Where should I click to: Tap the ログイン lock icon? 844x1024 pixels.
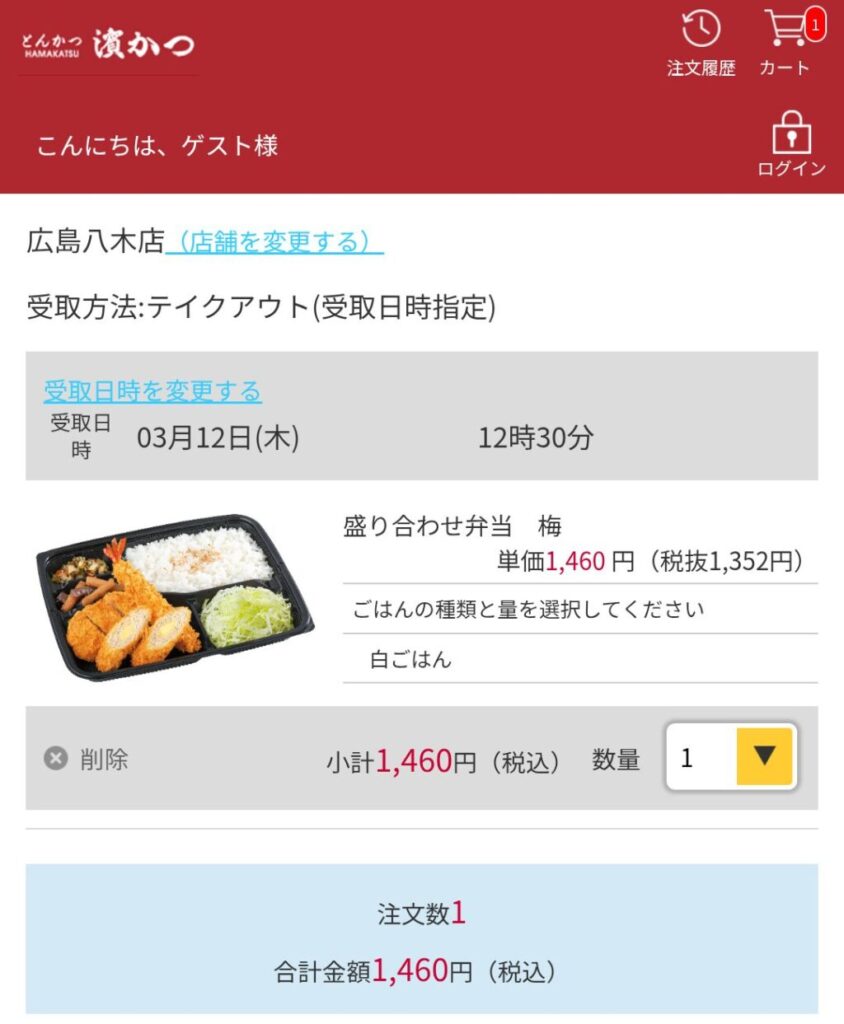pos(791,145)
